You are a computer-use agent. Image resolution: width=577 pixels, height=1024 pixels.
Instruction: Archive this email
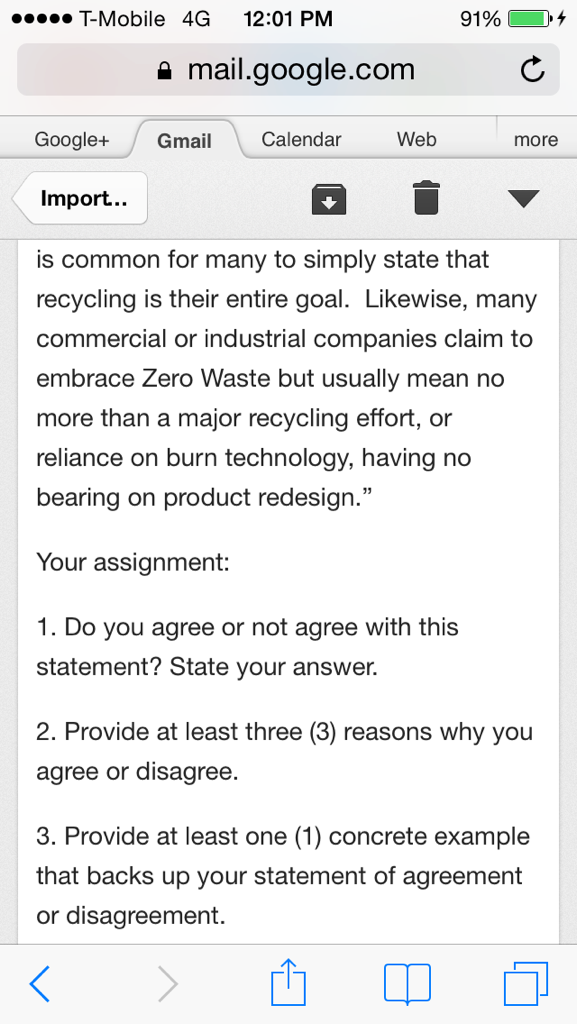(x=329, y=199)
